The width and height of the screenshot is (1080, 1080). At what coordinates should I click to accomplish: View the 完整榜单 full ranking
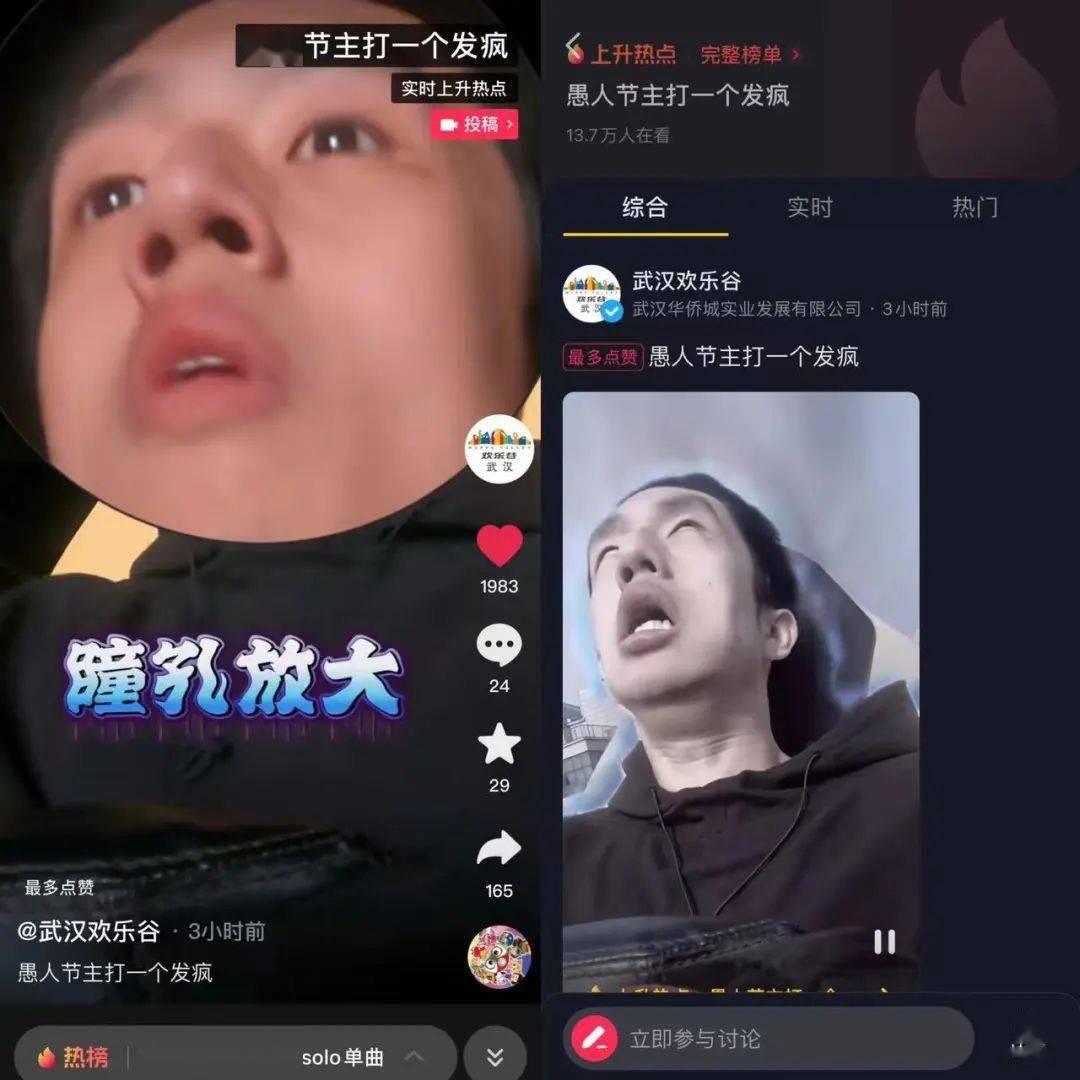pos(750,54)
